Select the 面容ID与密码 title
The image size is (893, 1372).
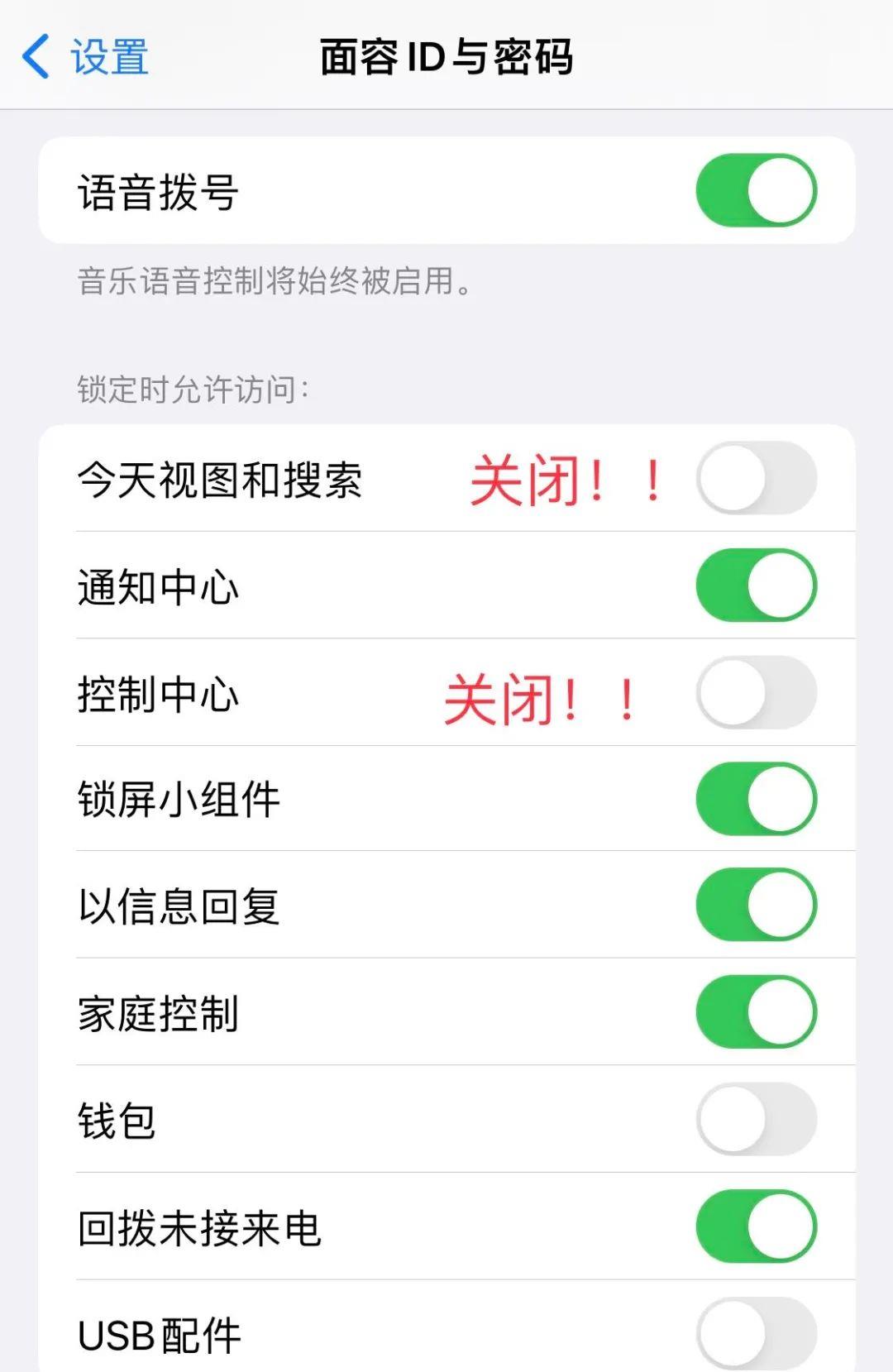pos(446,56)
